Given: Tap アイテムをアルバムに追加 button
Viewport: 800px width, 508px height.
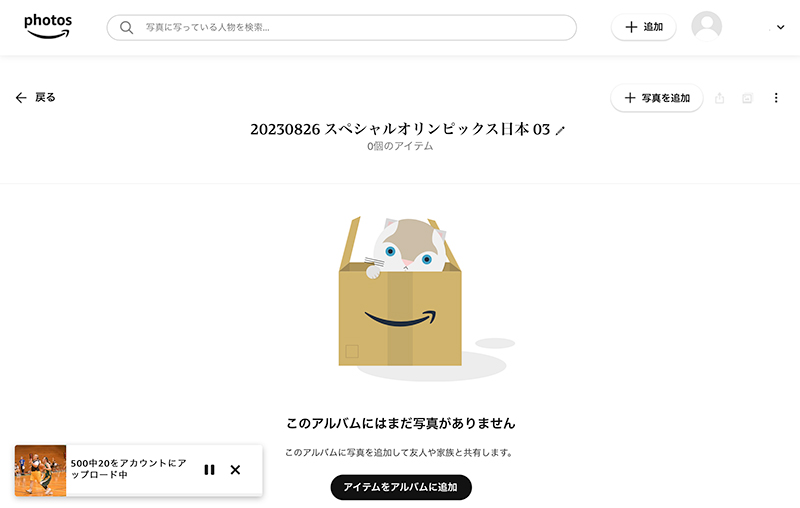Looking at the screenshot, I should tap(401, 487).
